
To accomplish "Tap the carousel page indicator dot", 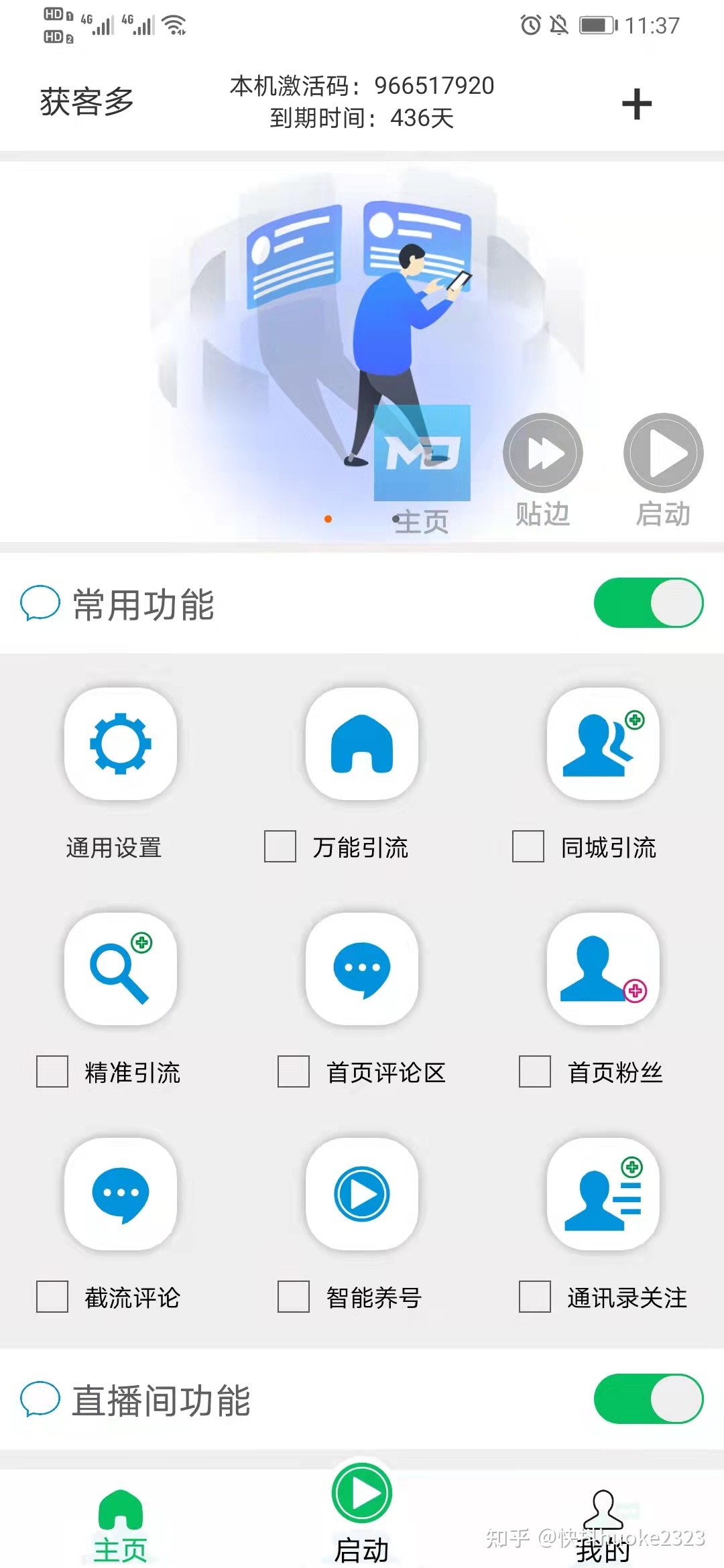I will pyautogui.click(x=328, y=519).
